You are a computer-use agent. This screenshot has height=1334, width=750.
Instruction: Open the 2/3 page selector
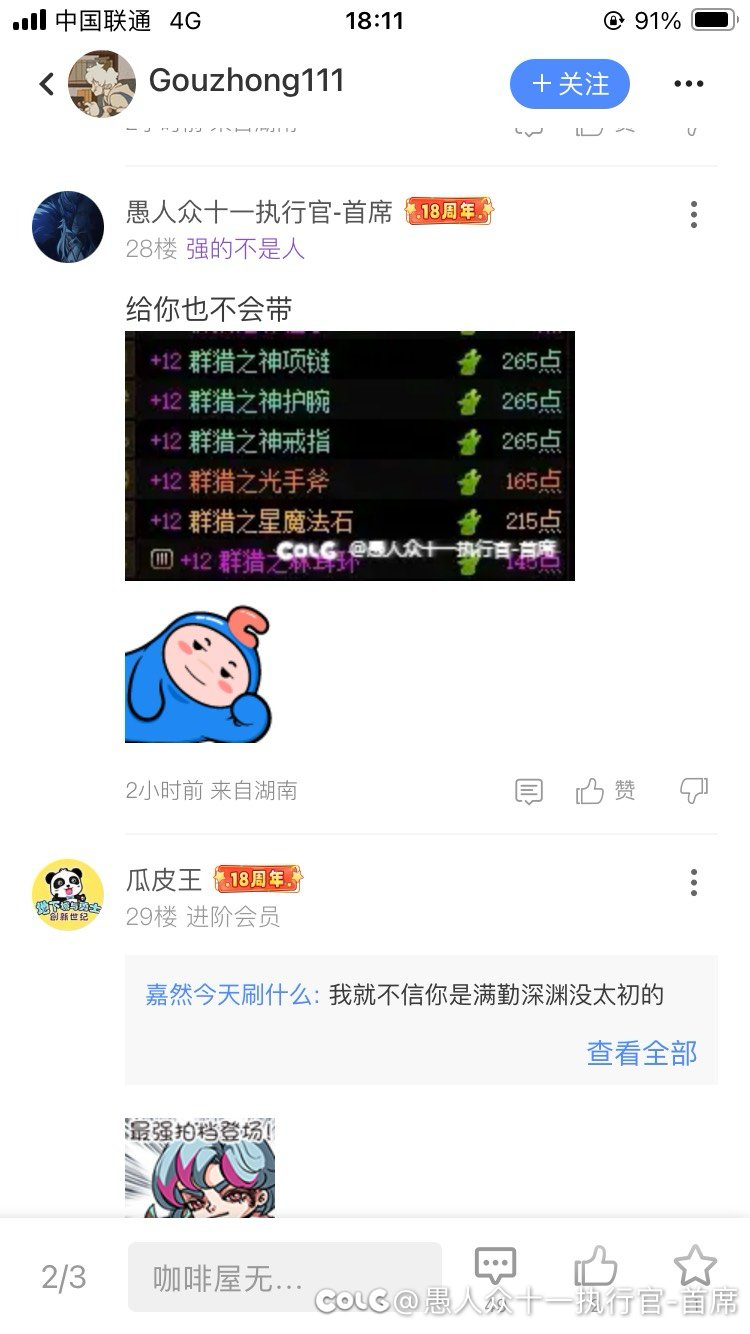point(64,1277)
